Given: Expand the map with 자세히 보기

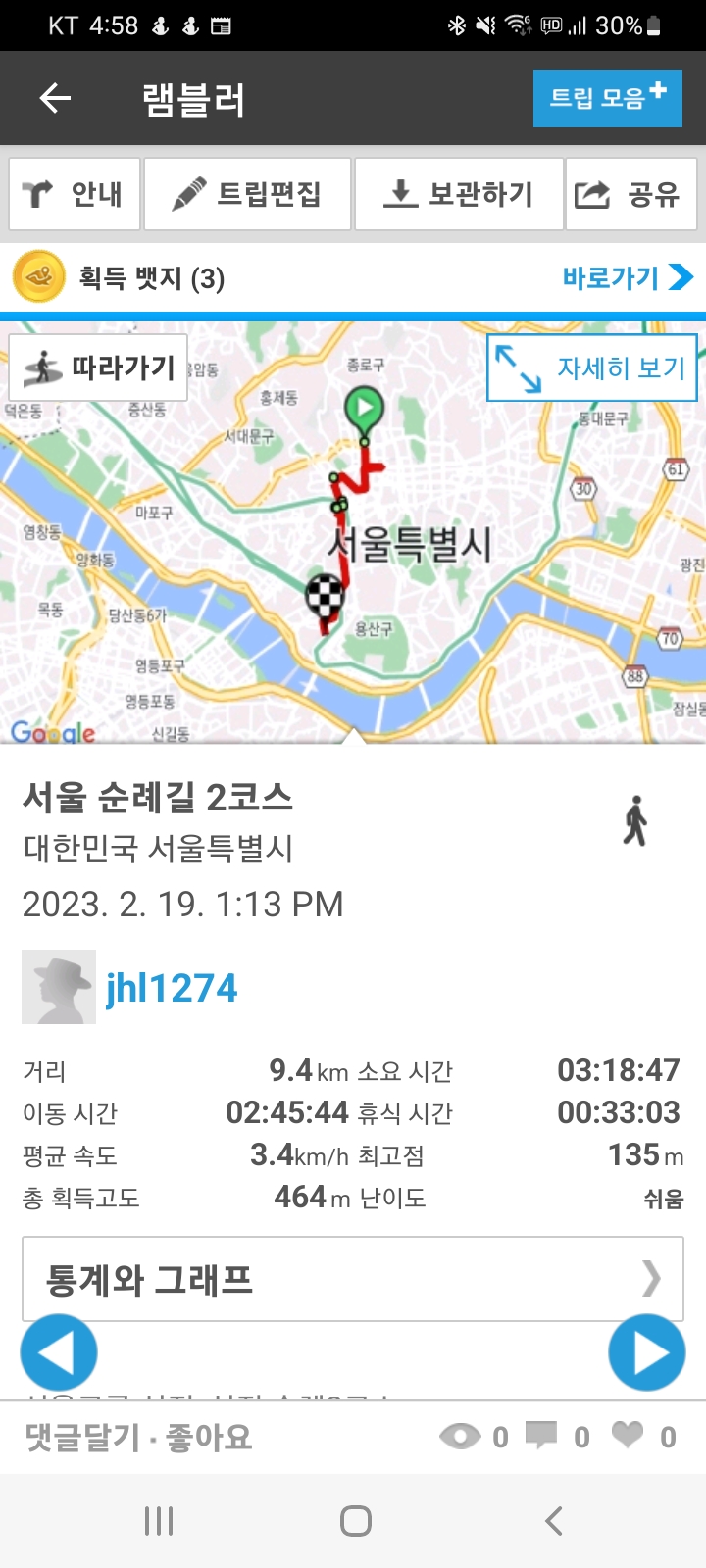Looking at the screenshot, I should coord(592,367).
